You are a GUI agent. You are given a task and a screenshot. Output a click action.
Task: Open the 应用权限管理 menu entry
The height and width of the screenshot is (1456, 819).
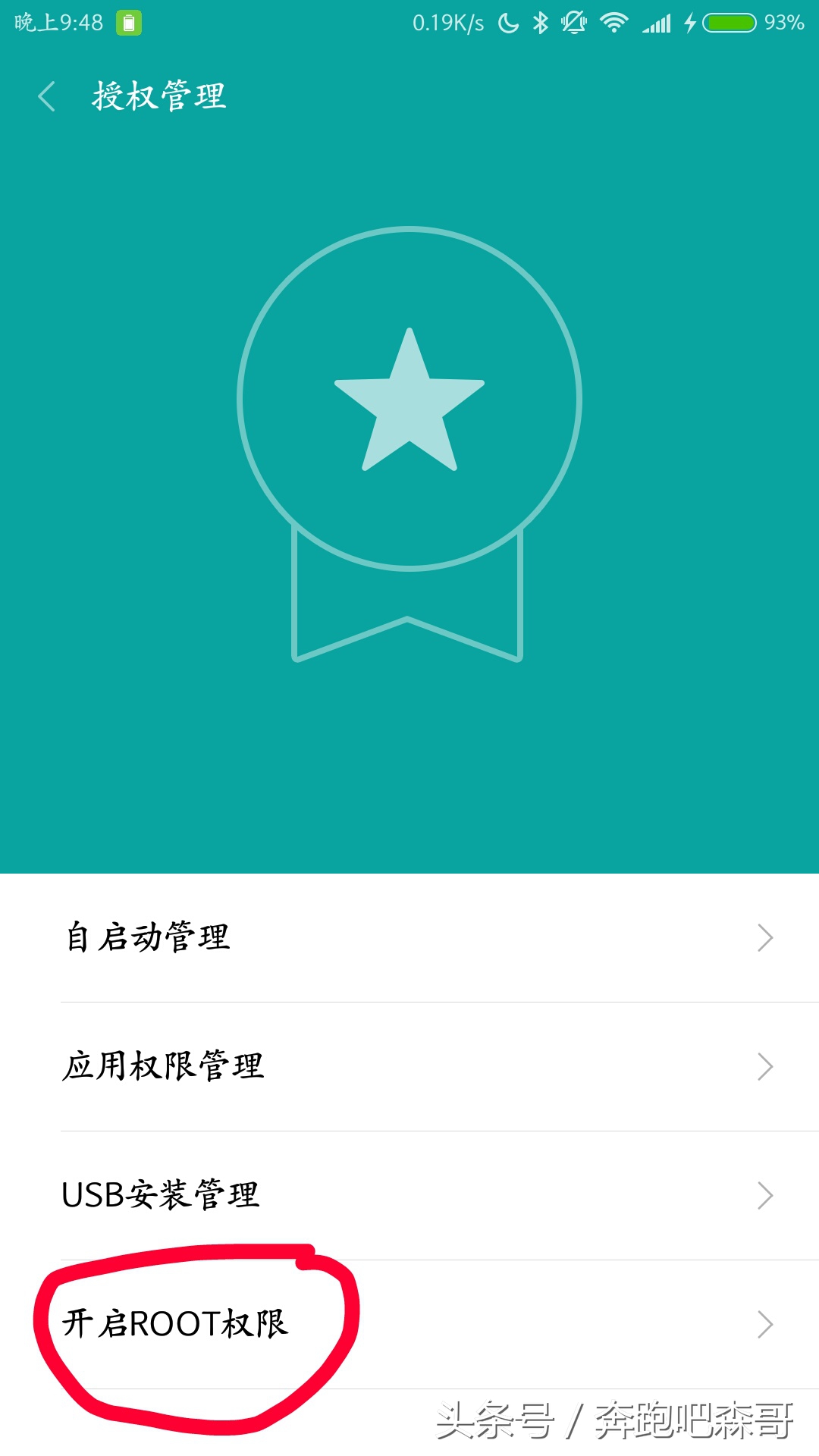point(163,1065)
